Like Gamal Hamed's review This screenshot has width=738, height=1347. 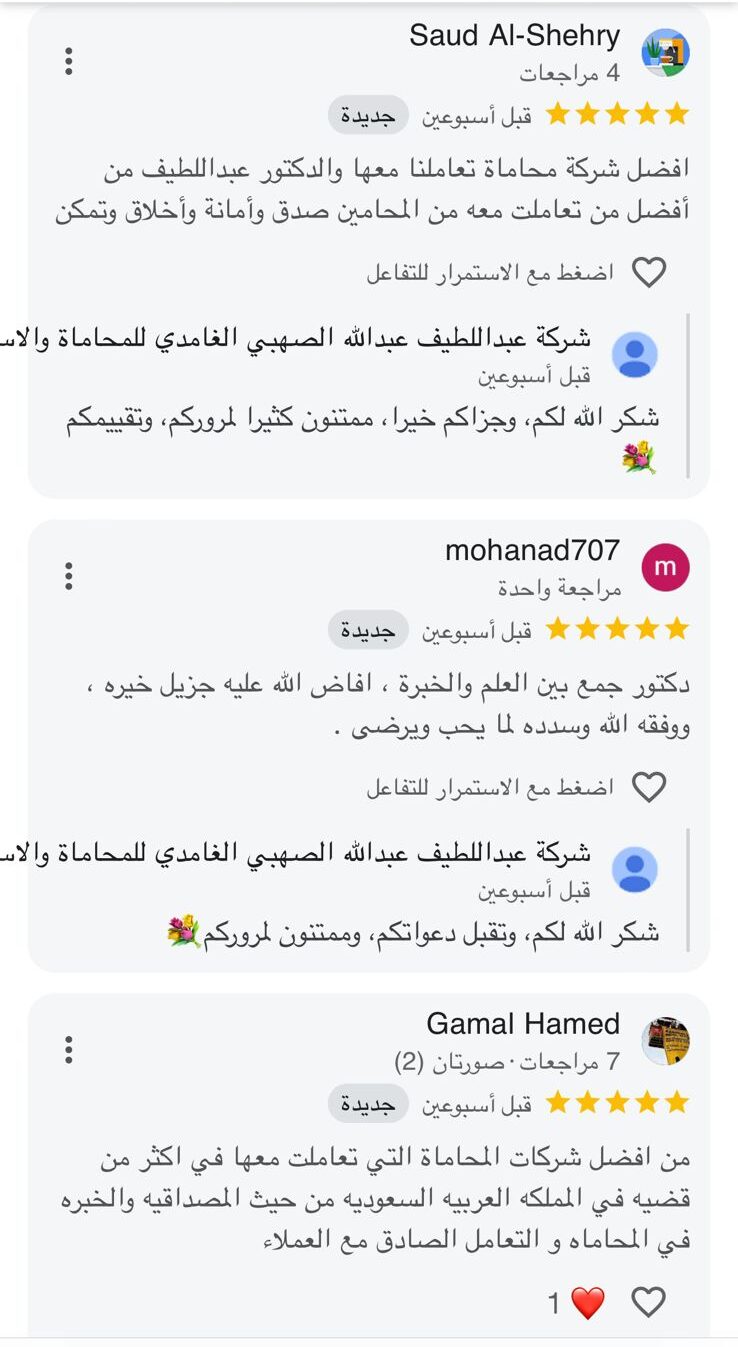click(x=649, y=1302)
